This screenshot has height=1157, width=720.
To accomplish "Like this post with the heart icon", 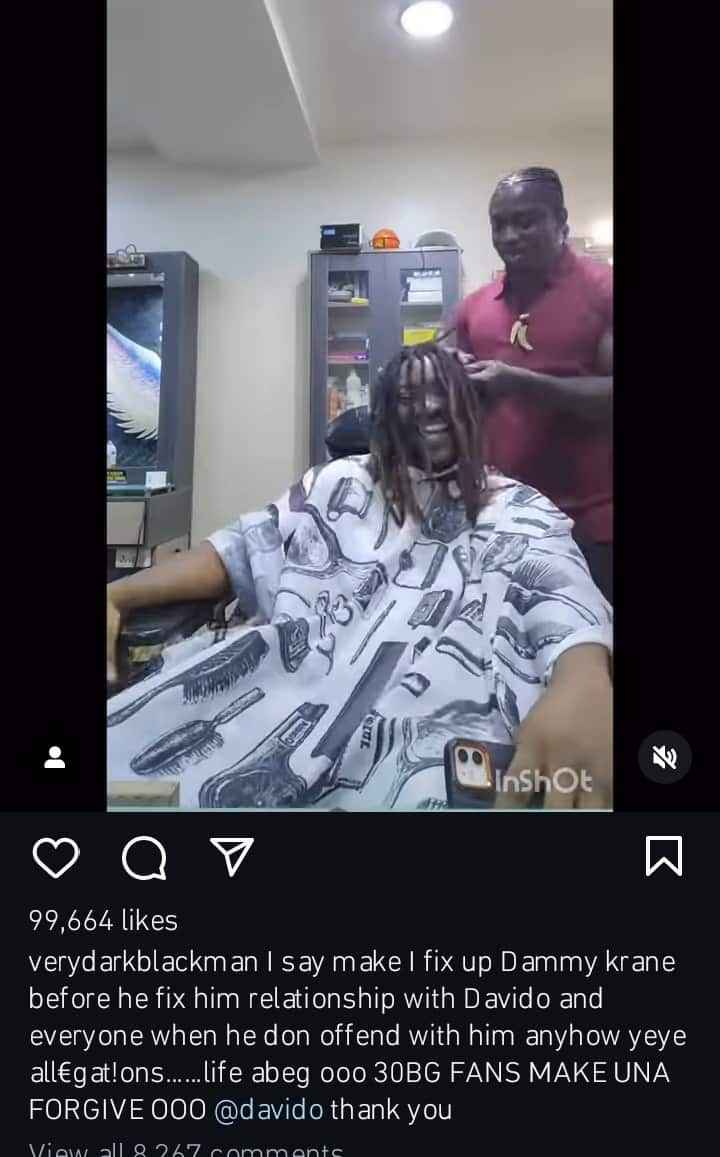I will [x=56, y=857].
